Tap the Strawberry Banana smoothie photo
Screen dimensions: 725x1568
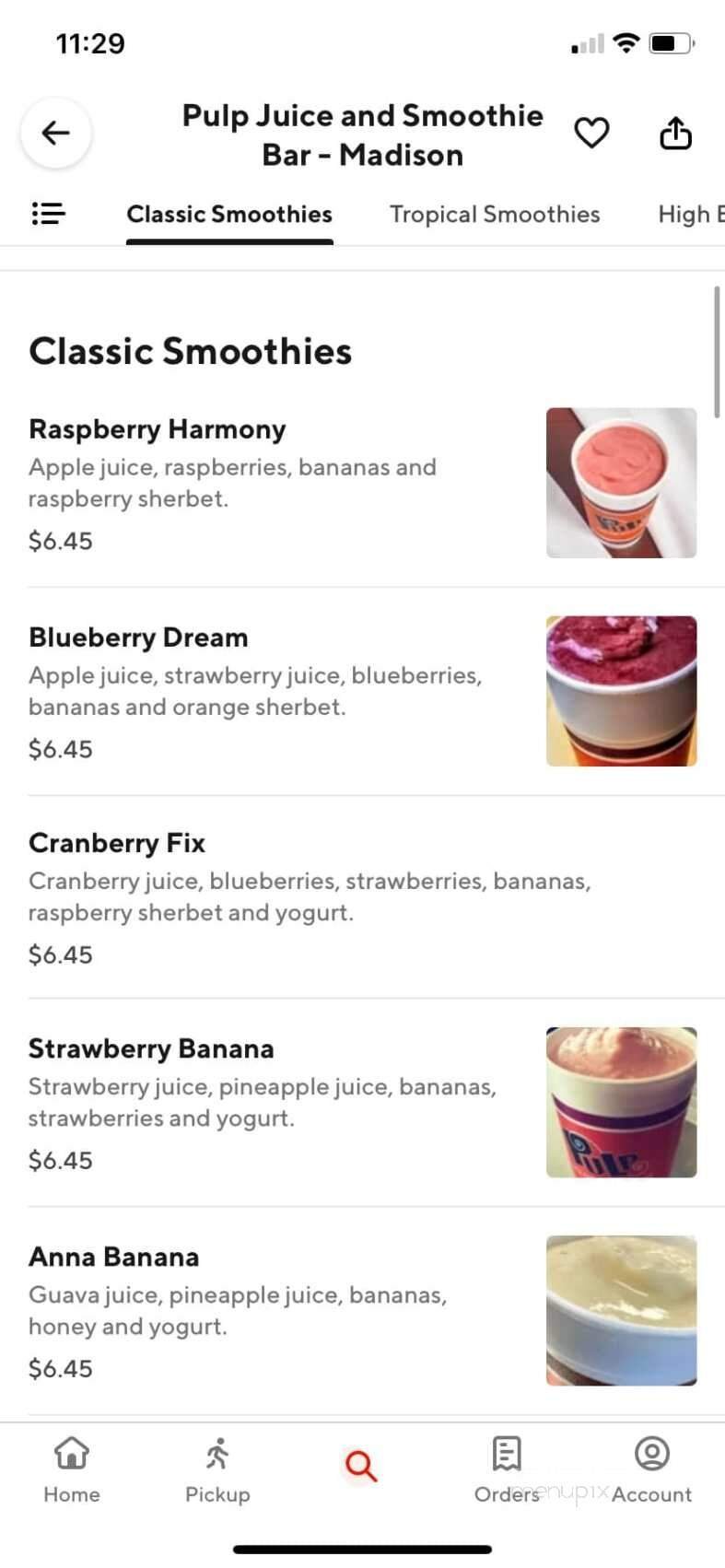[621, 1101]
